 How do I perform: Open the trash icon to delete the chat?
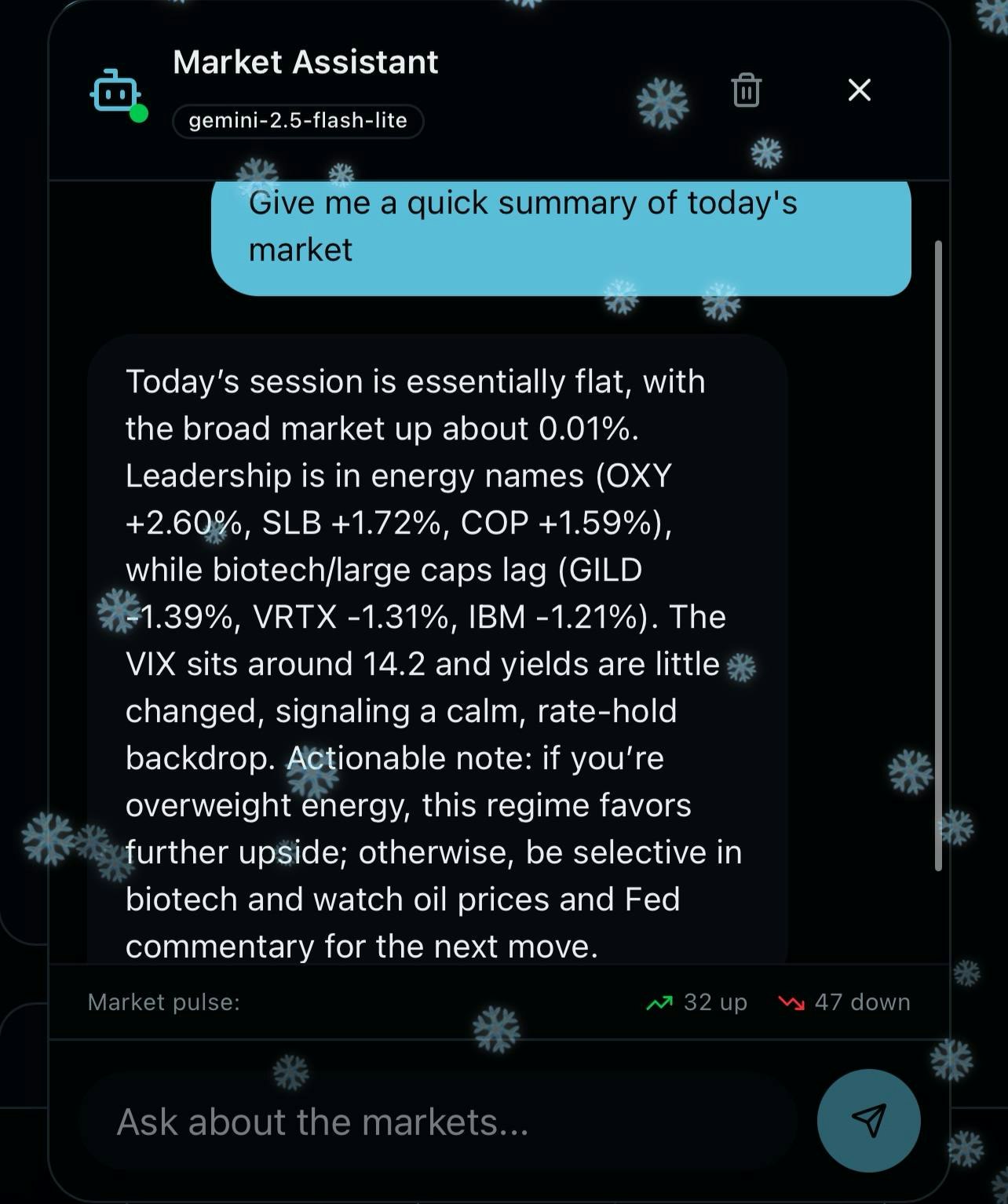(x=746, y=90)
